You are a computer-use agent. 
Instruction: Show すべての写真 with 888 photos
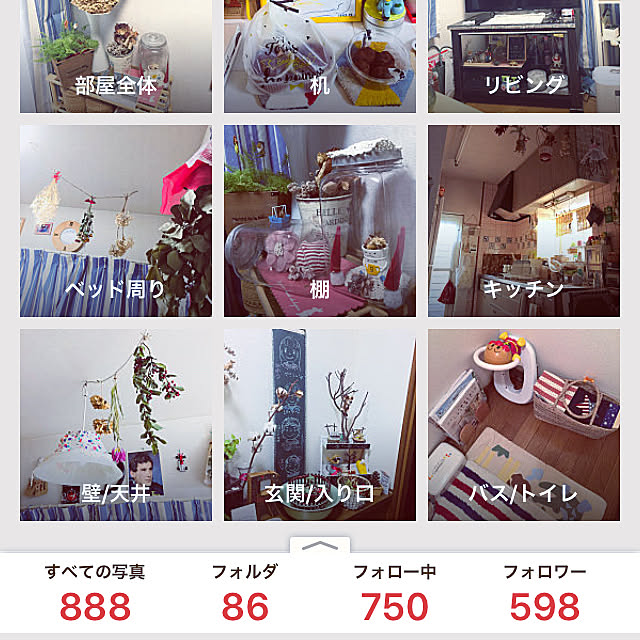click(95, 592)
